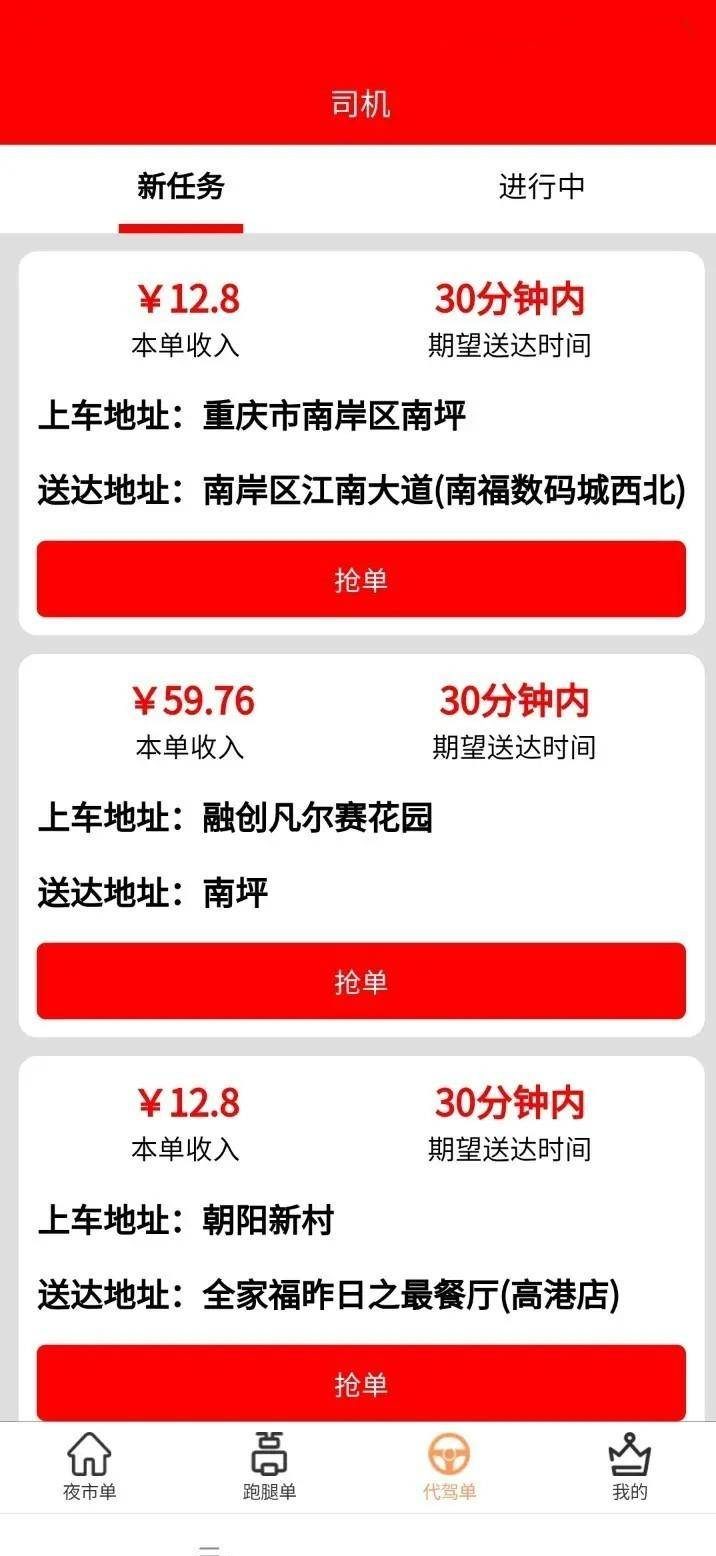Tap 抢单 for the 融创凡尔赛花园 order
Image resolution: width=716 pixels, height=1556 pixels.
pos(361,981)
